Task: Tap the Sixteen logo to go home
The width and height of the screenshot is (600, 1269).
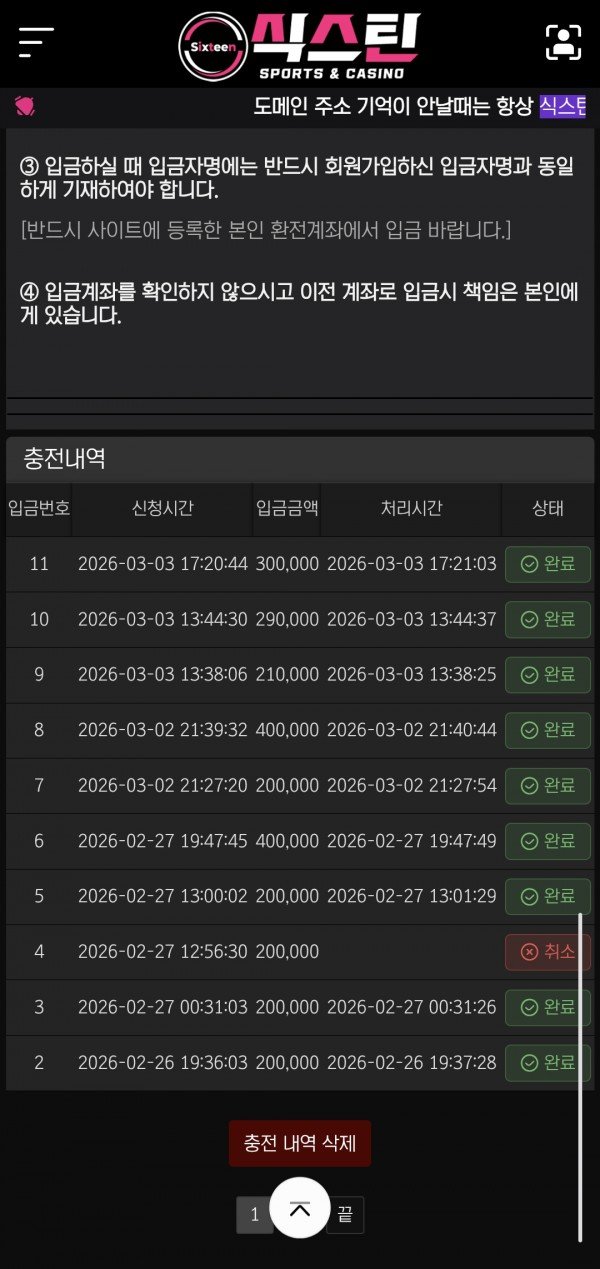Action: click(x=300, y=45)
